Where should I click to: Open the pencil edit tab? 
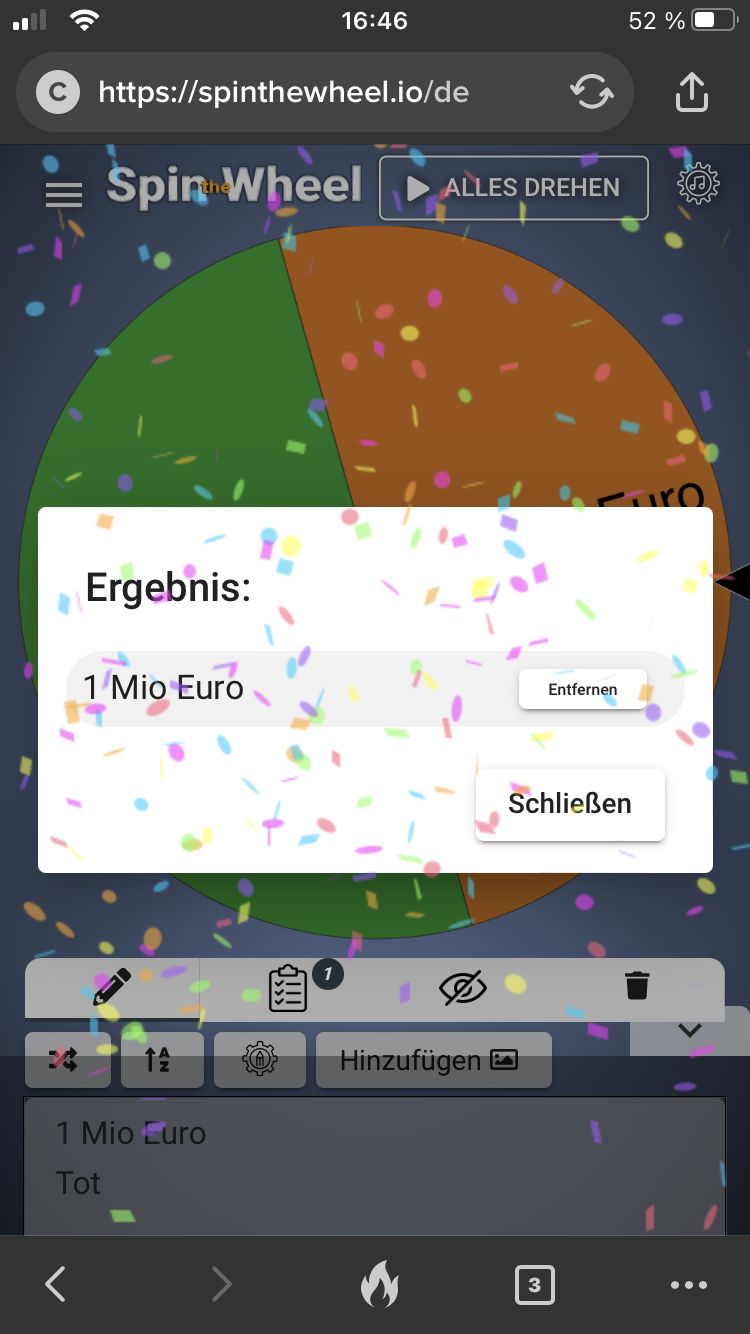(111, 987)
